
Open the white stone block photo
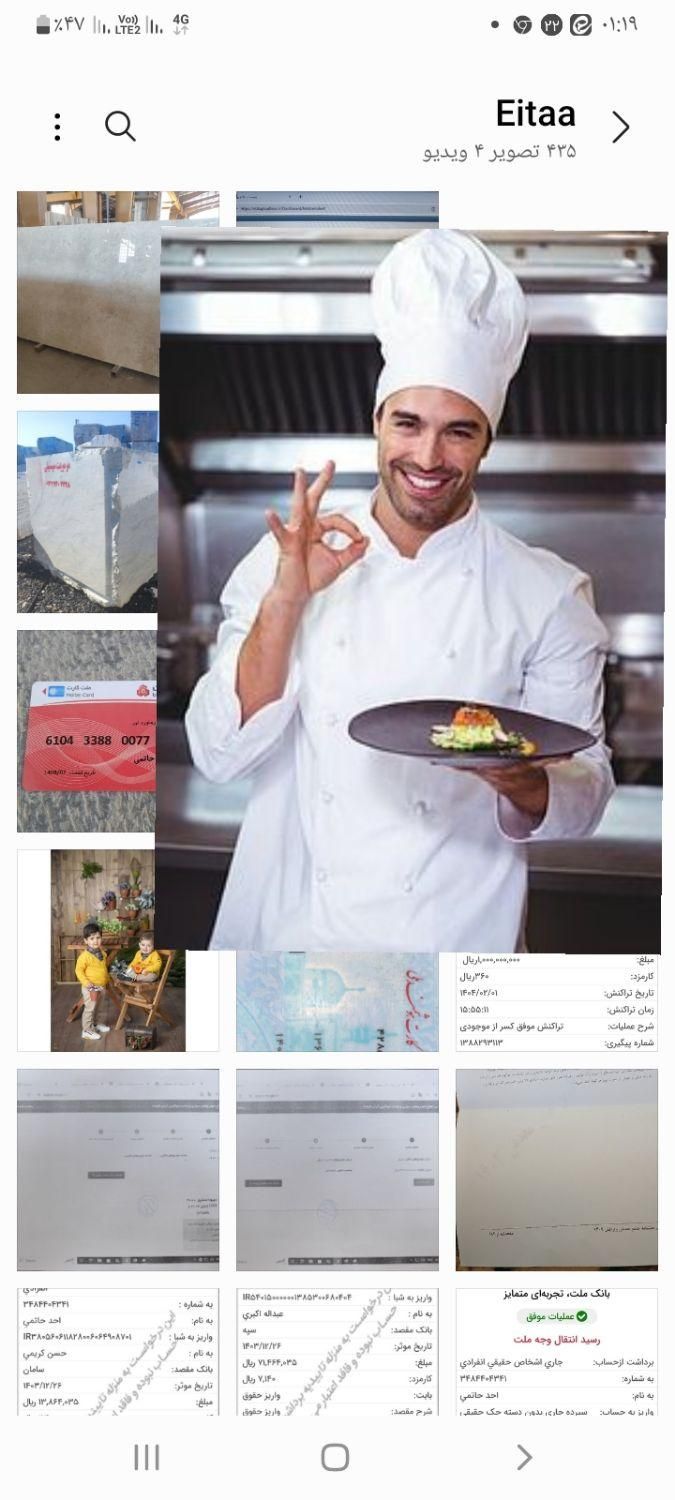pos(86,512)
